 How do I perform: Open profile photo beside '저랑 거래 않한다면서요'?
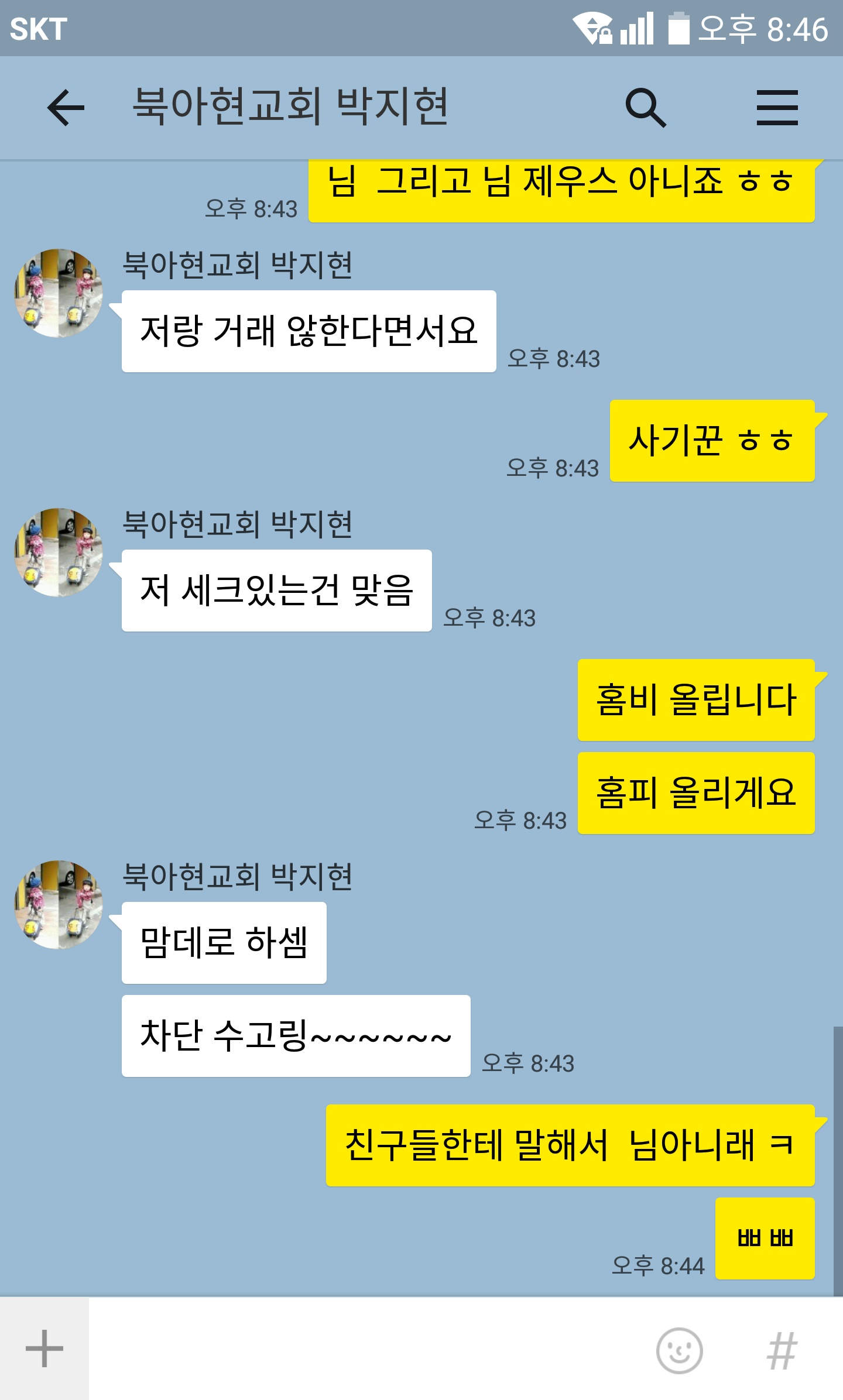click(59, 293)
